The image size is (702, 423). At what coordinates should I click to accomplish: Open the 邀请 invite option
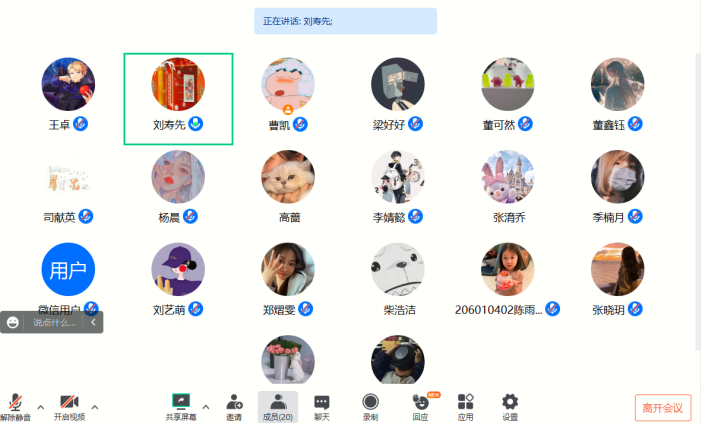tap(234, 405)
